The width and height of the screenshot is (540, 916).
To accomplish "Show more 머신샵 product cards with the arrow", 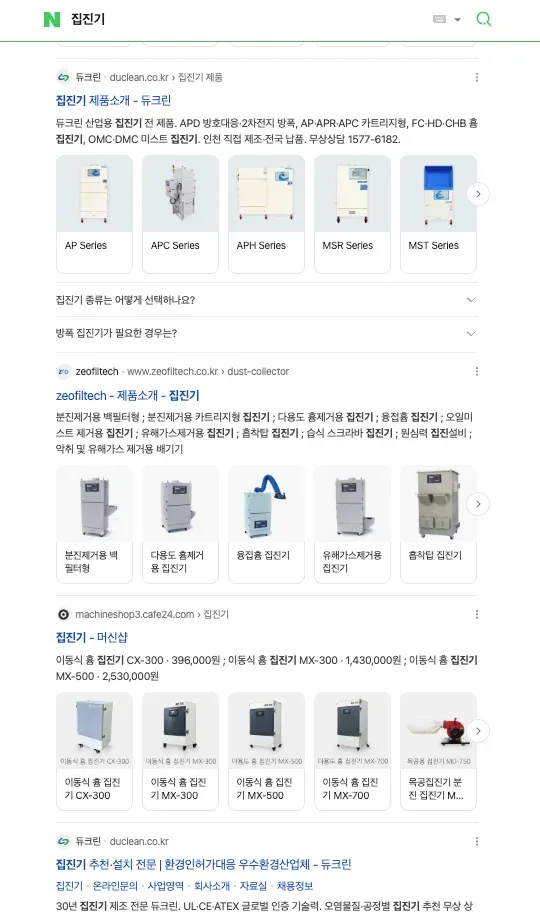I will tap(478, 731).
